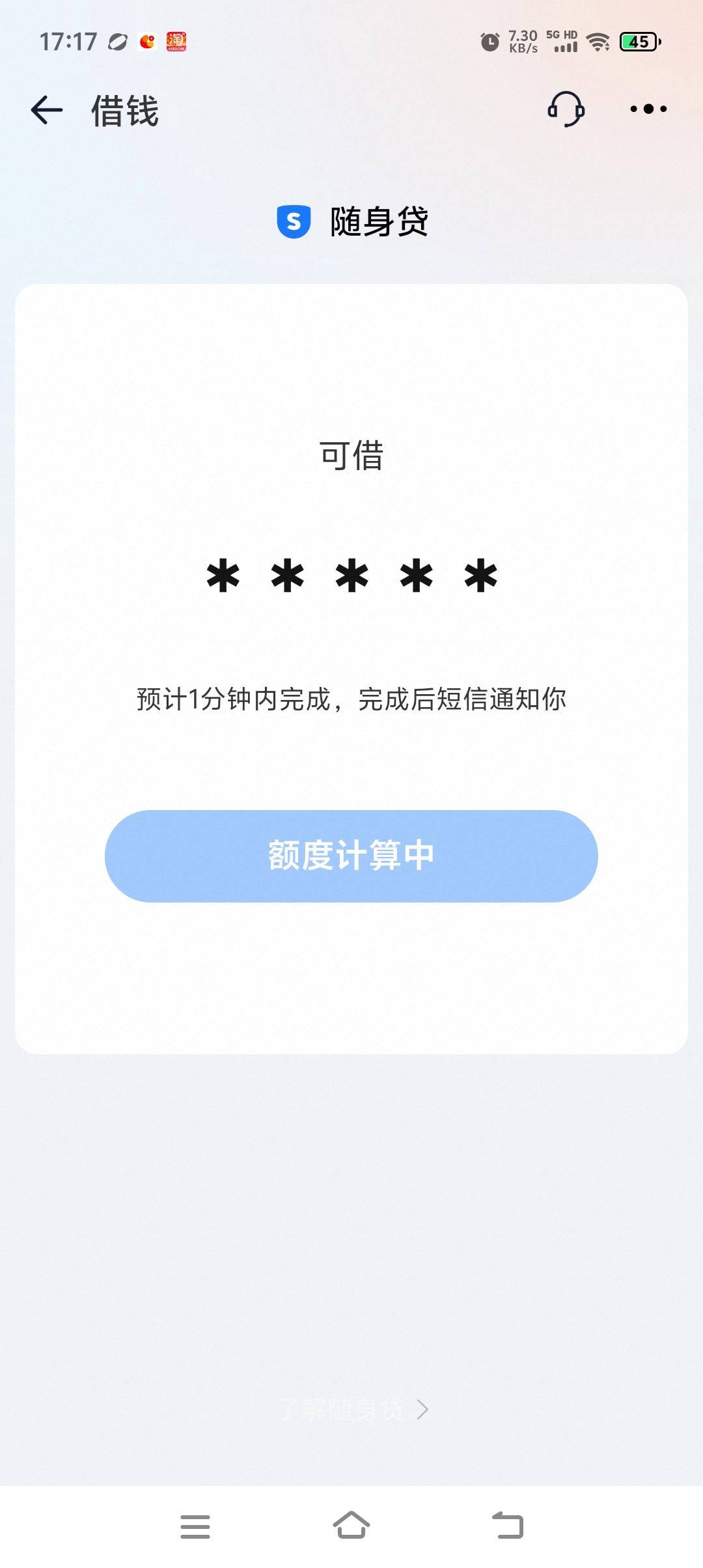
Task: Open the three-dot overflow menu
Action: [648, 109]
